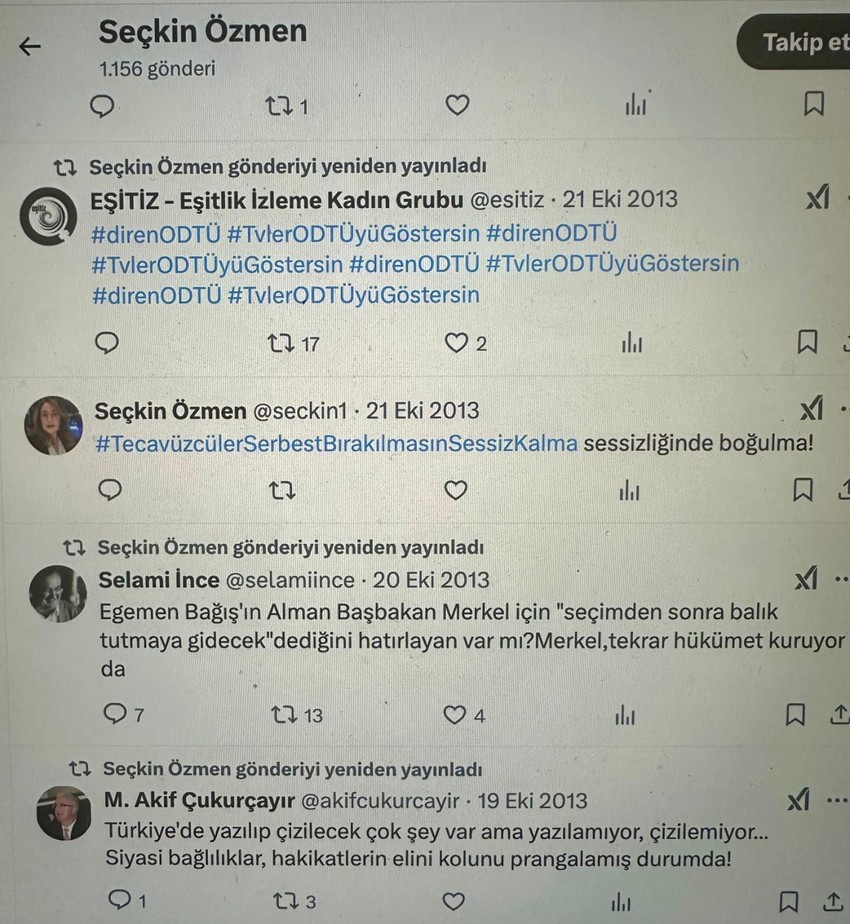Image resolution: width=850 pixels, height=924 pixels.
Task: View stats of Seçkin Özmen's 21 Eki post
Action: coord(630,490)
